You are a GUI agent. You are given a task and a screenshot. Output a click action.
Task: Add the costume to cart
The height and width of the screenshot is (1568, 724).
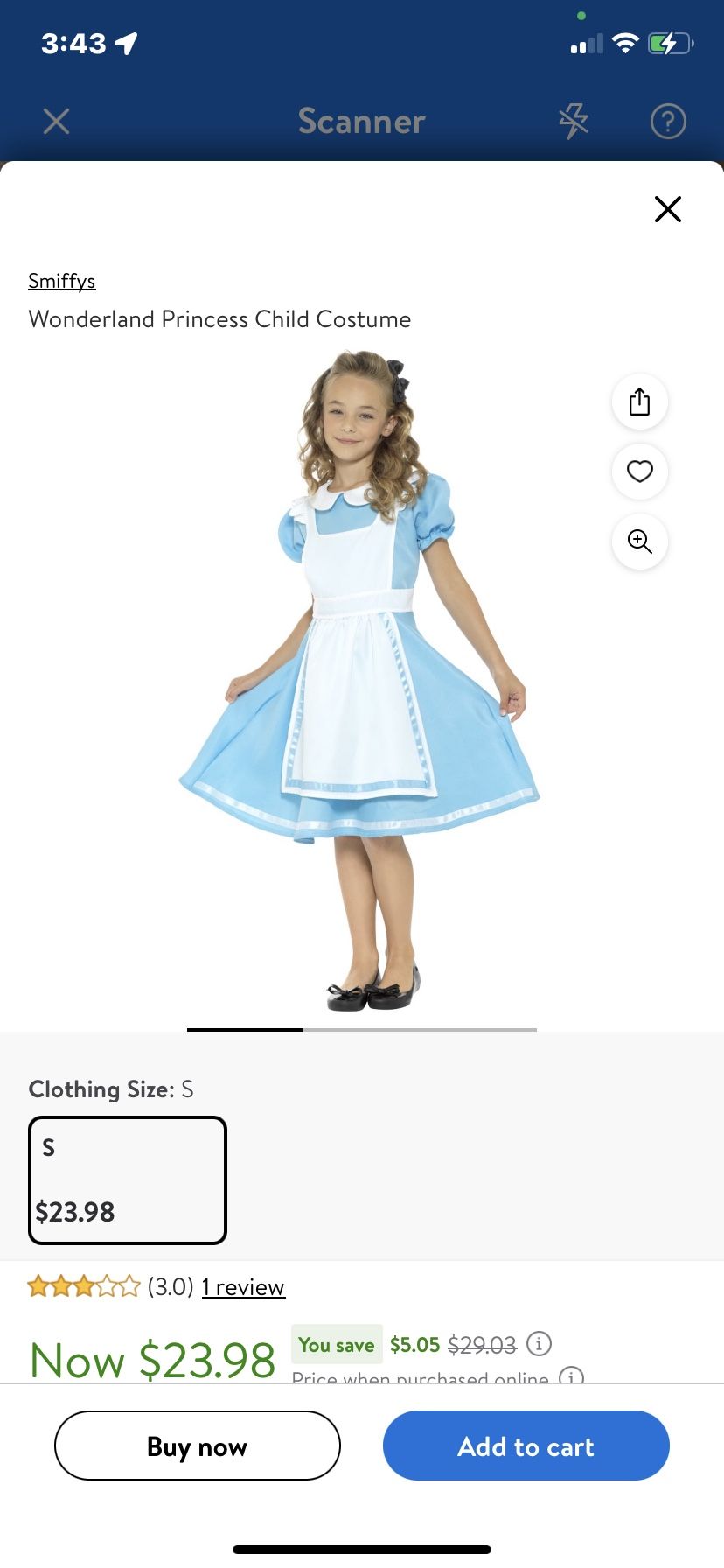point(526,1445)
